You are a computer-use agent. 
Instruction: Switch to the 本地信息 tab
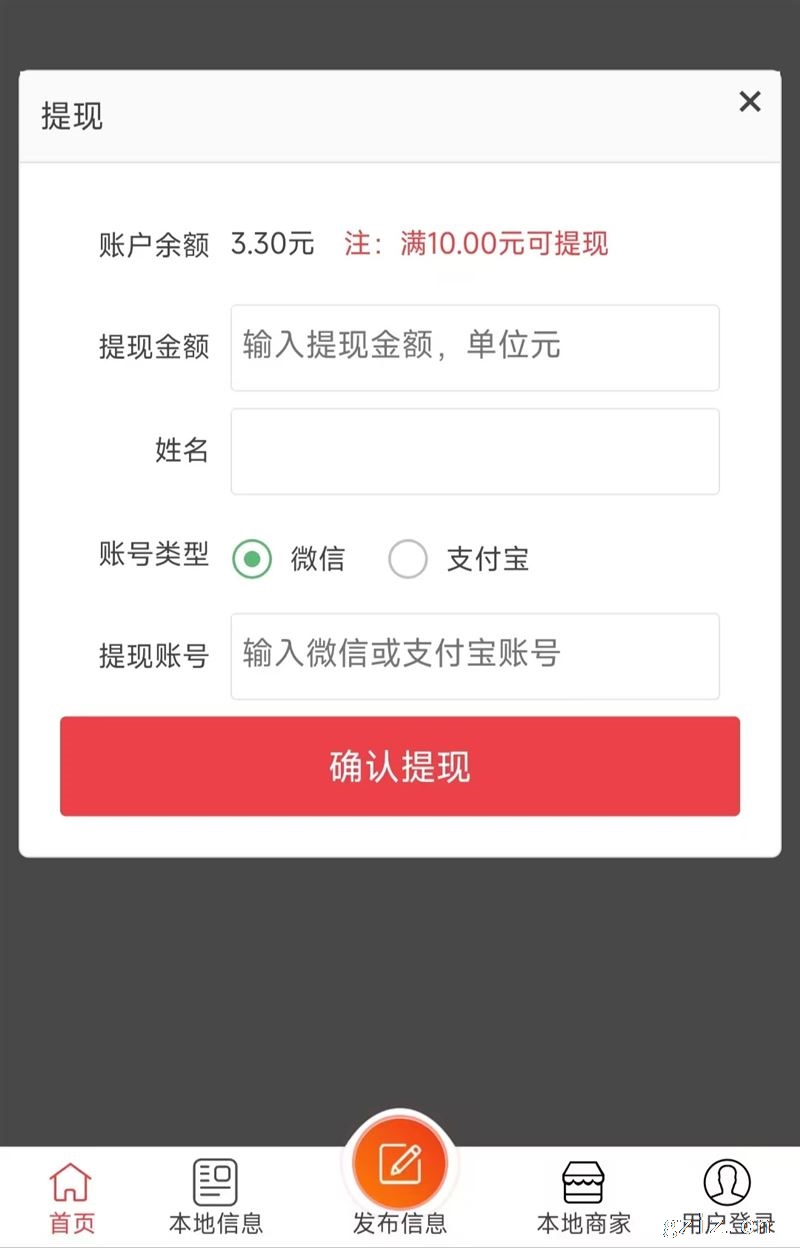(215, 1197)
